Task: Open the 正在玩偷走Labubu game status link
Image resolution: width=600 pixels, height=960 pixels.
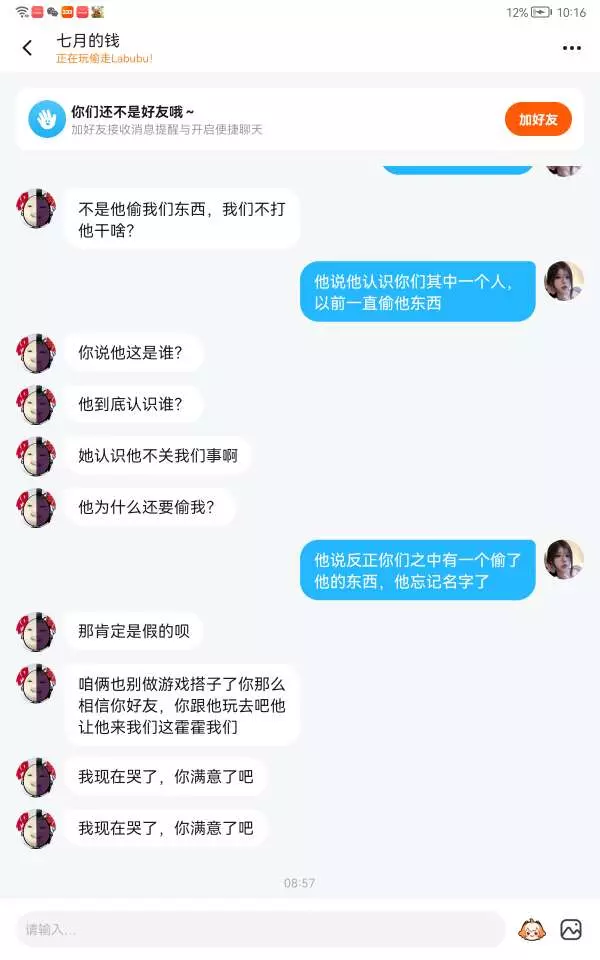Action: 104,58
